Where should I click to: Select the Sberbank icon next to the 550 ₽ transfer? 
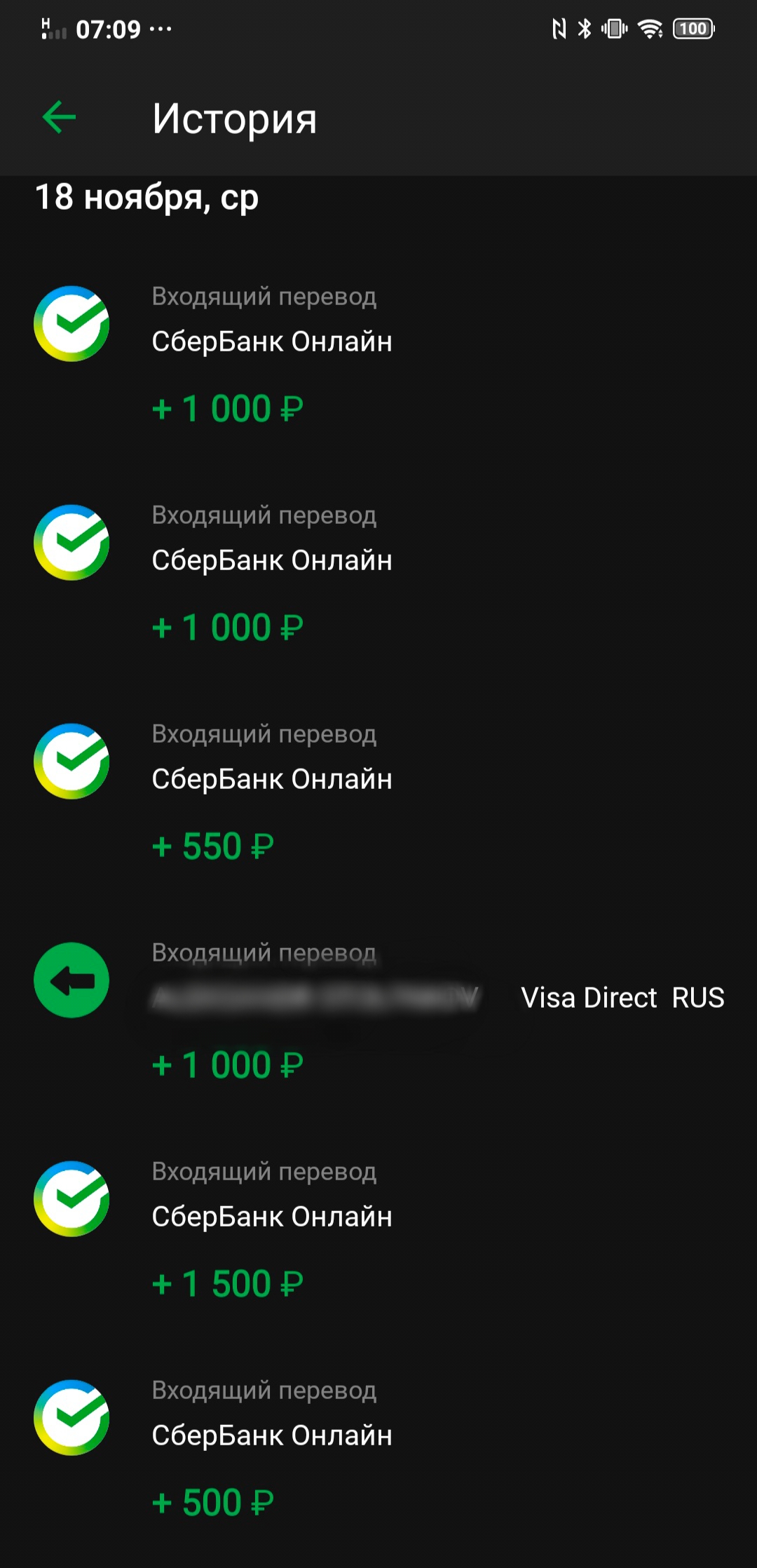70,761
